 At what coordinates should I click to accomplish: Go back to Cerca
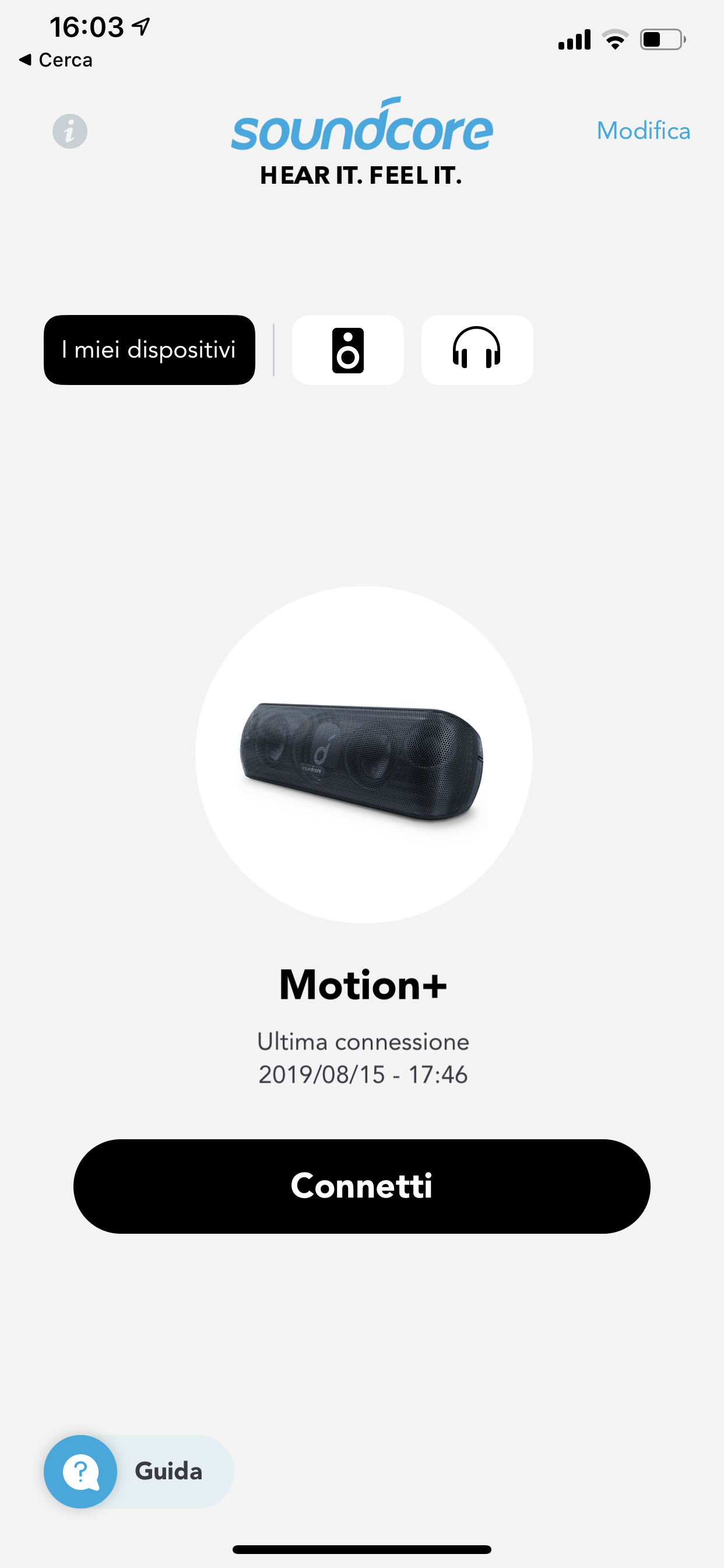click(x=56, y=60)
